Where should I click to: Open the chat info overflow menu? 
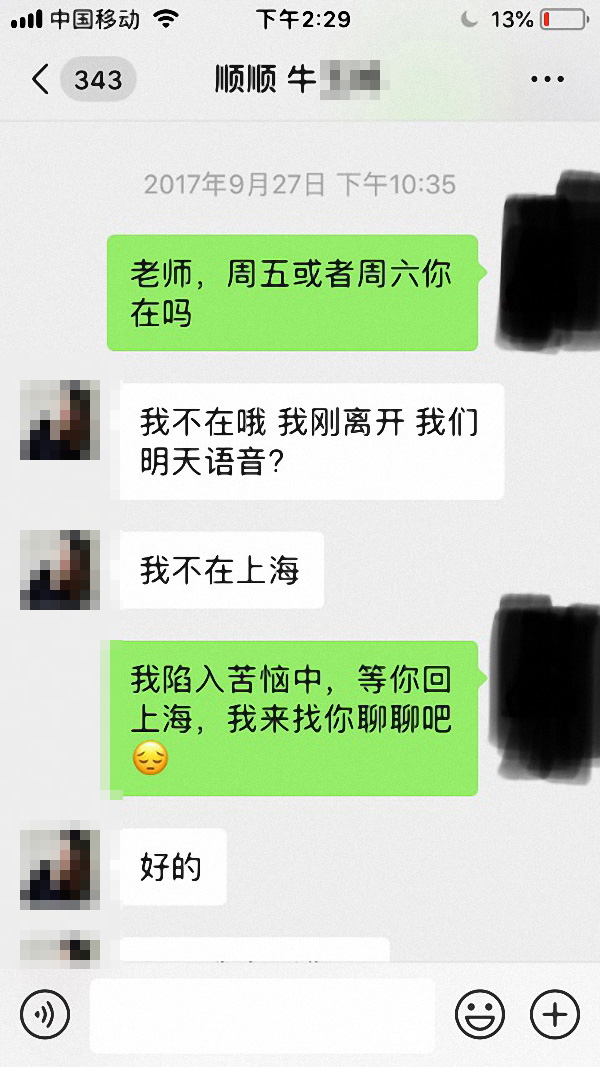(x=547, y=80)
